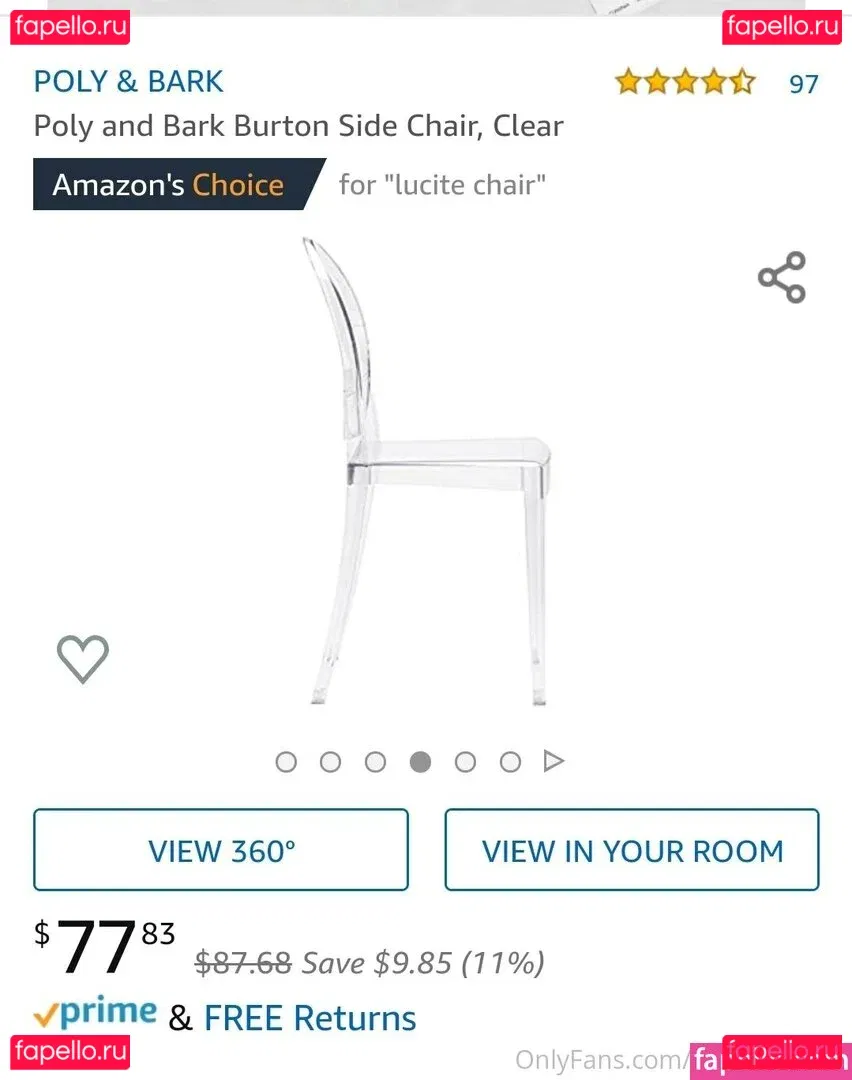Tap the VIEW 360° button

click(221, 851)
